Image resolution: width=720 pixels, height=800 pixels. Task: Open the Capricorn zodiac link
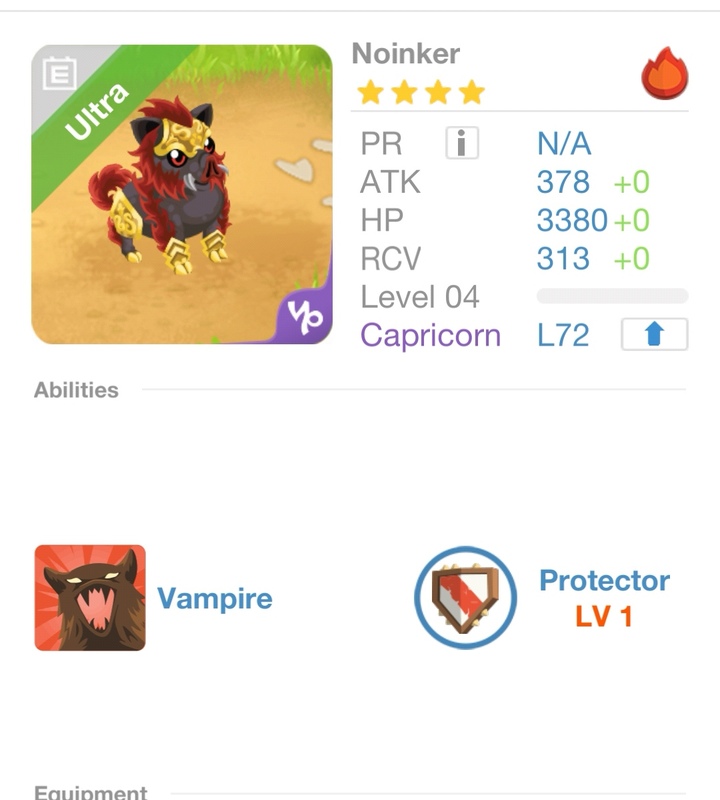click(x=430, y=335)
